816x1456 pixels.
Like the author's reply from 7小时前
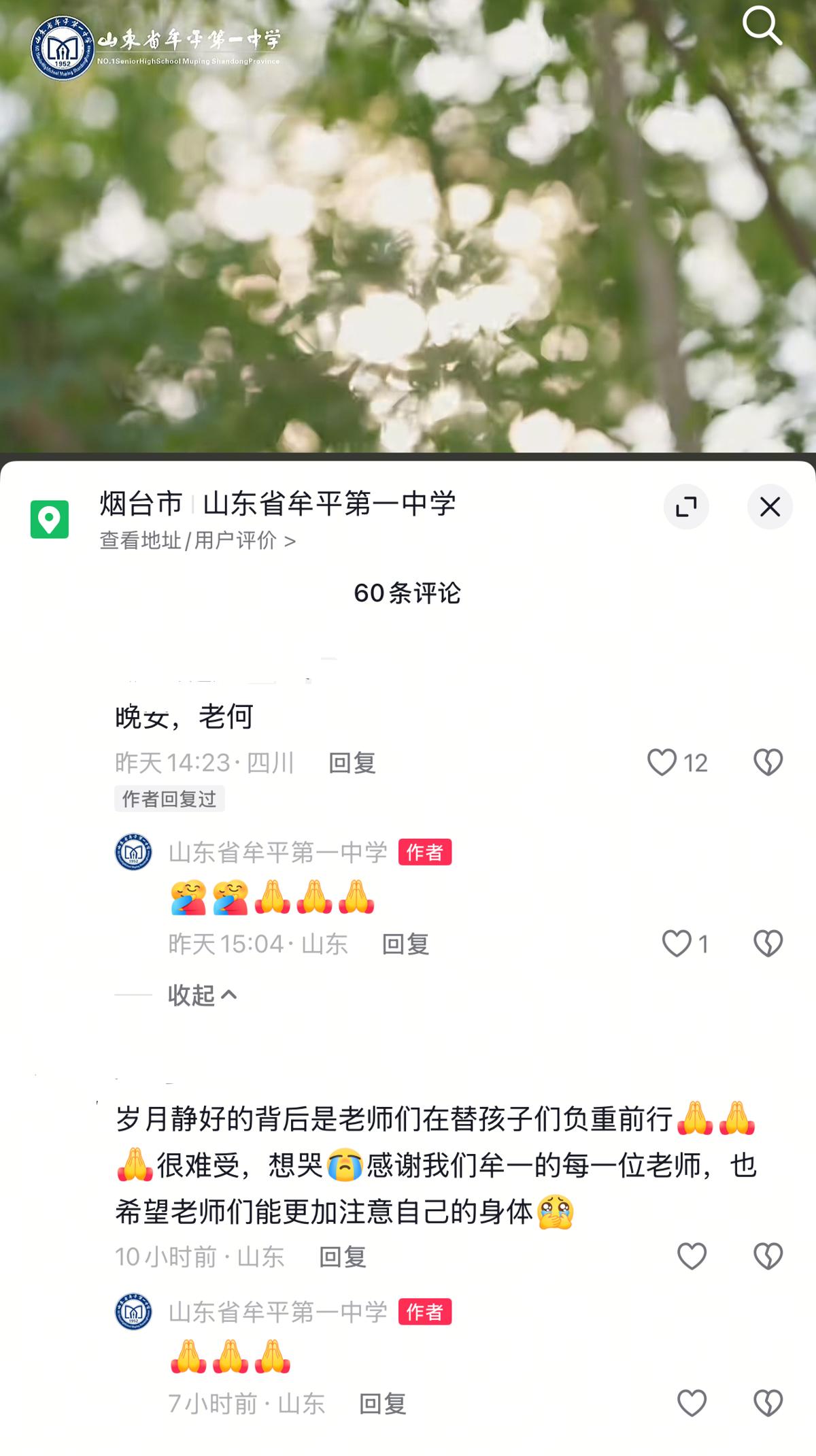[x=692, y=1403]
